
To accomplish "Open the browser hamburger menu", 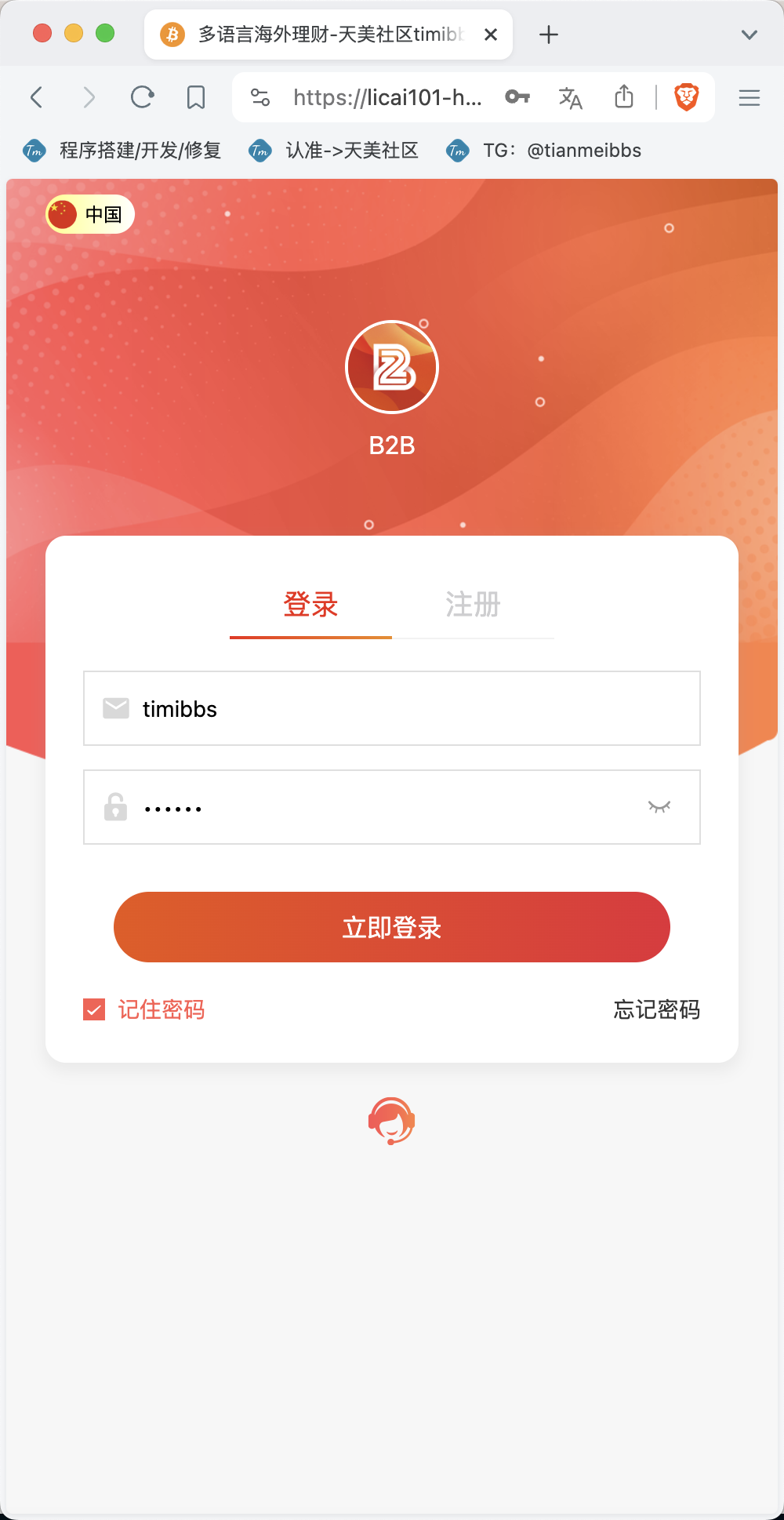I will [x=750, y=97].
